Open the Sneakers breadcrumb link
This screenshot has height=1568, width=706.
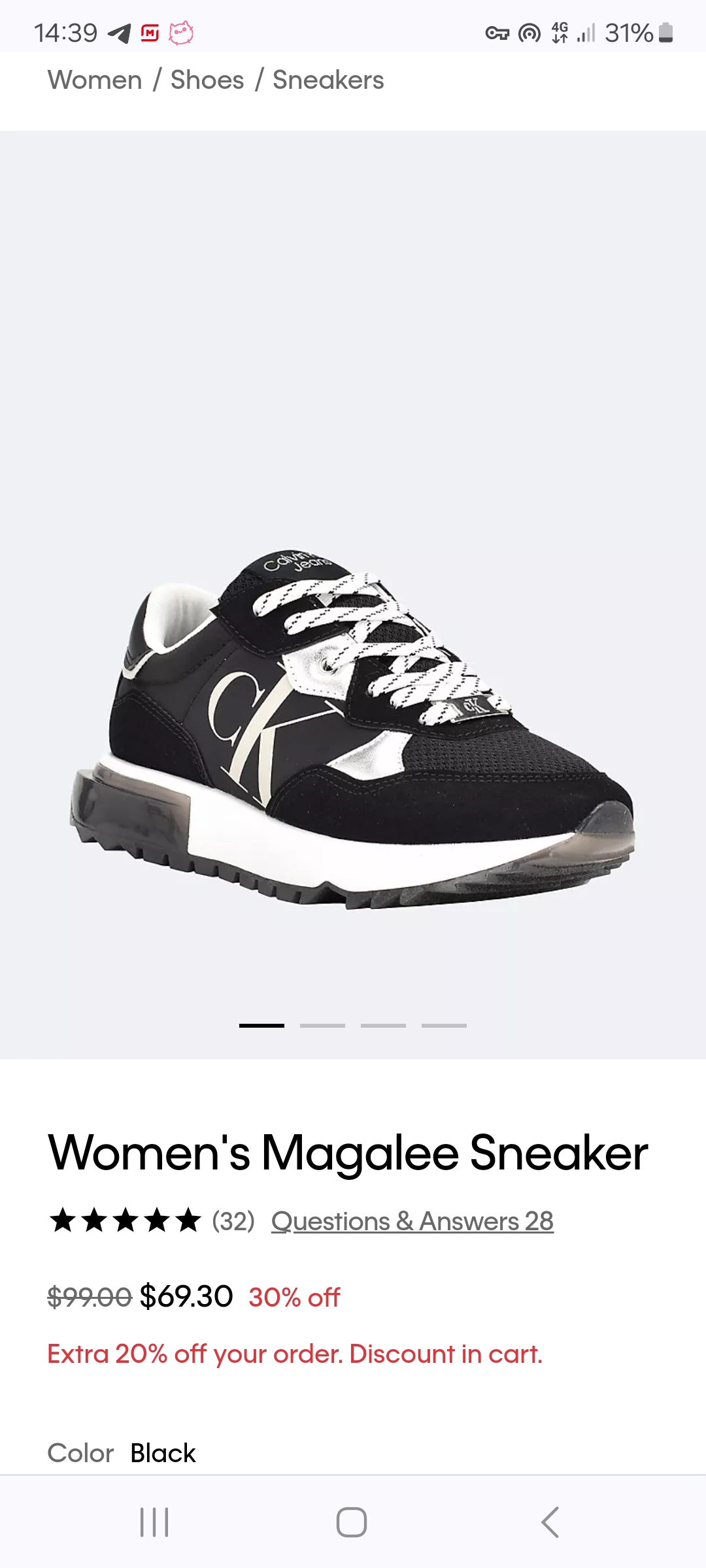click(x=328, y=80)
